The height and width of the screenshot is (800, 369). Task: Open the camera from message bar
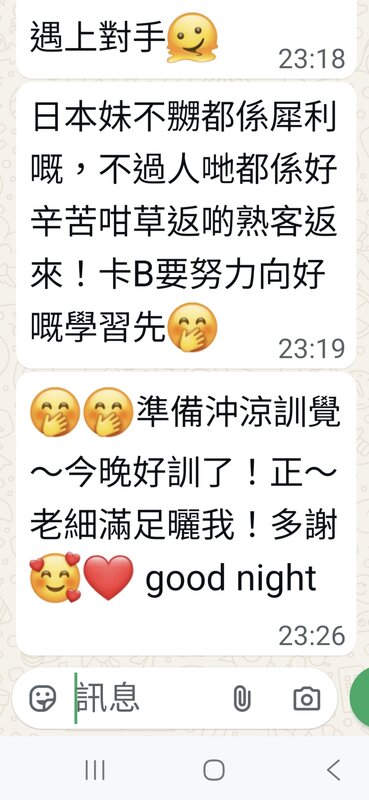click(307, 698)
